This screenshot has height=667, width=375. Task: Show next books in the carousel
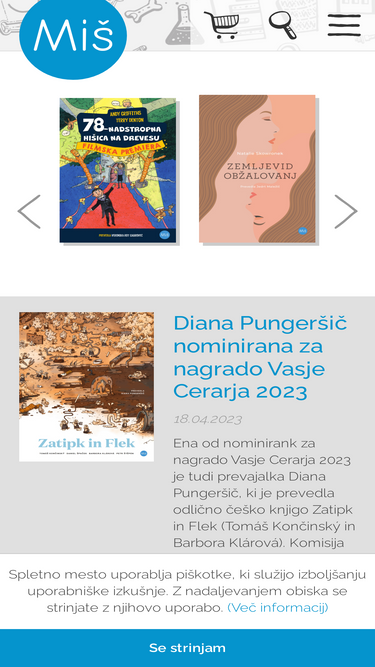pyautogui.click(x=346, y=212)
